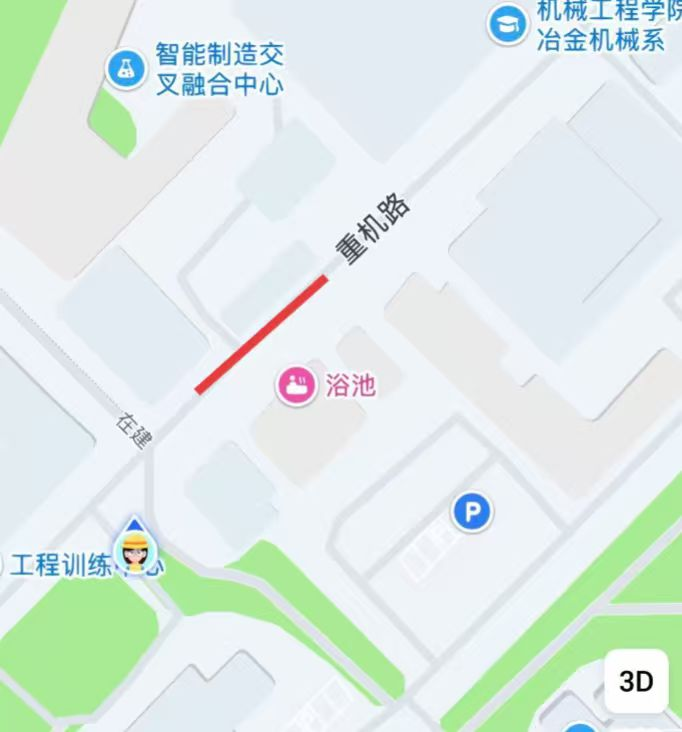Image resolution: width=682 pixels, height=732 pixels.
Task: Select the parking lot P marker
Action: click(471, 513)
